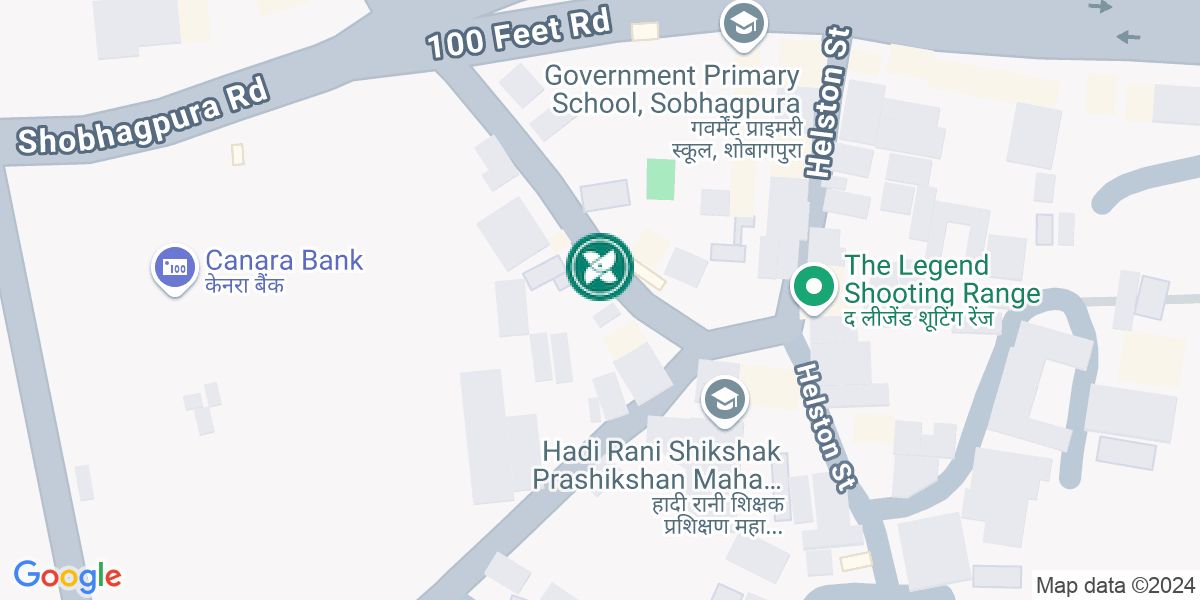Image resolution: width=1200 pixels, height=600 pixels.
Task: Select the Government Primary School, Sobhagpura marker
Action: click(742, 27)
